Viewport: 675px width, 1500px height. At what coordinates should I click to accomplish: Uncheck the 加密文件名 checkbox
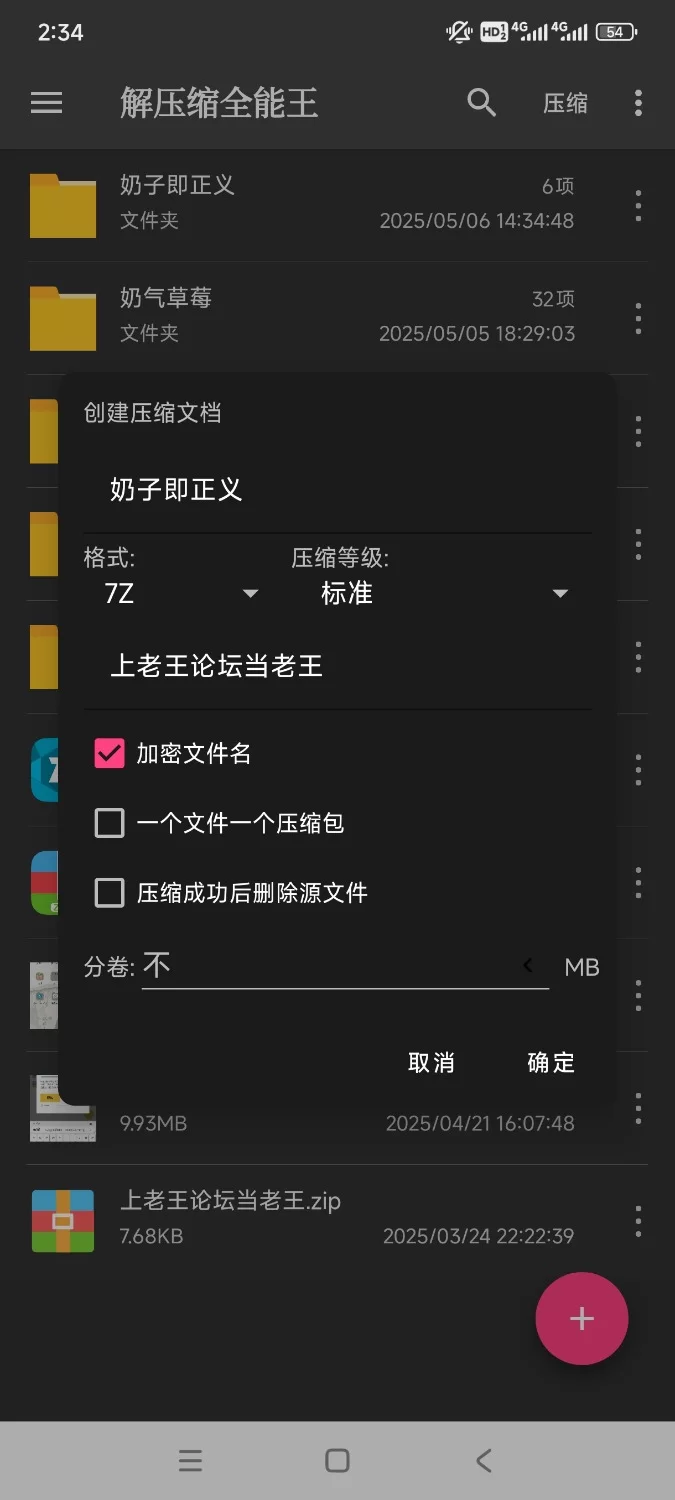coord(109,754)
